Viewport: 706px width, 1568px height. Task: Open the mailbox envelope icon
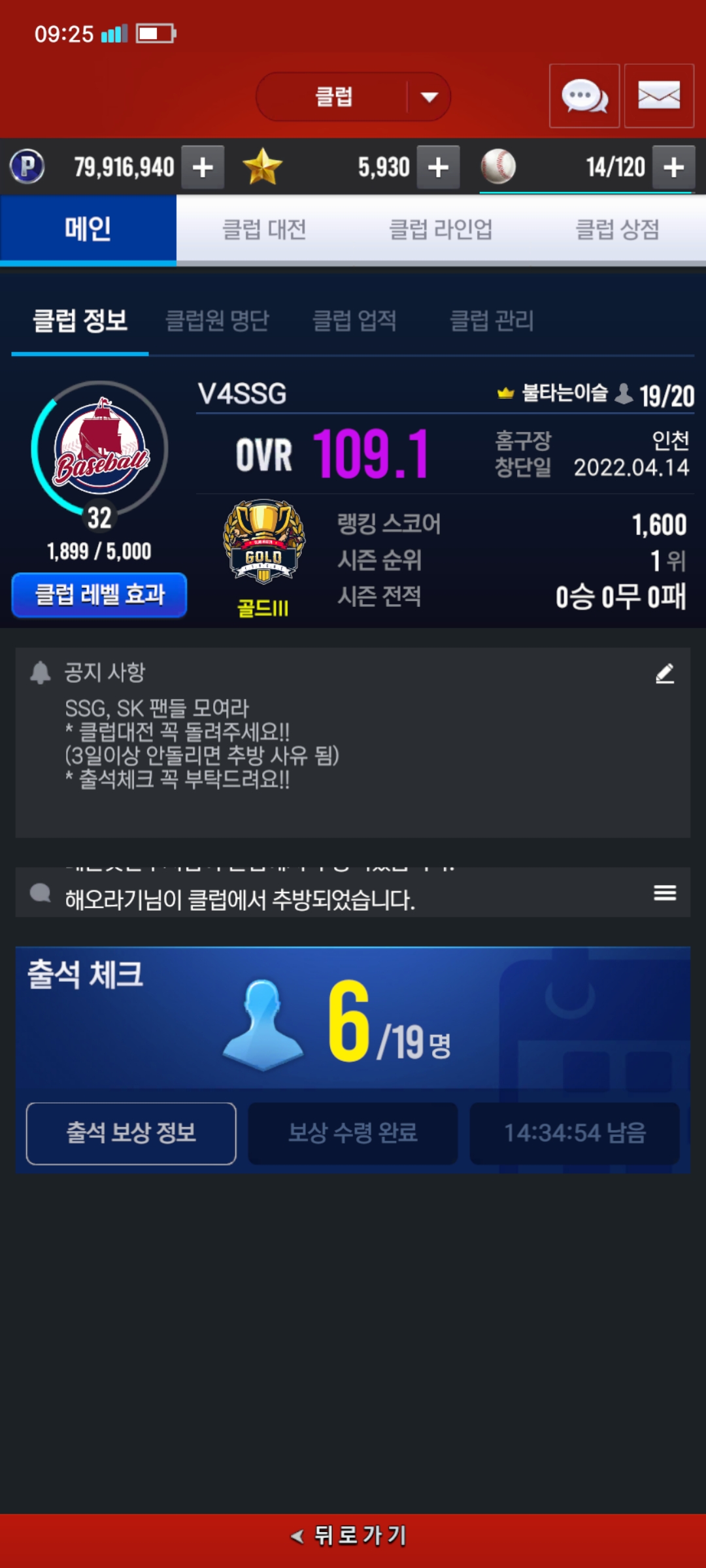[x=658, y=96]
